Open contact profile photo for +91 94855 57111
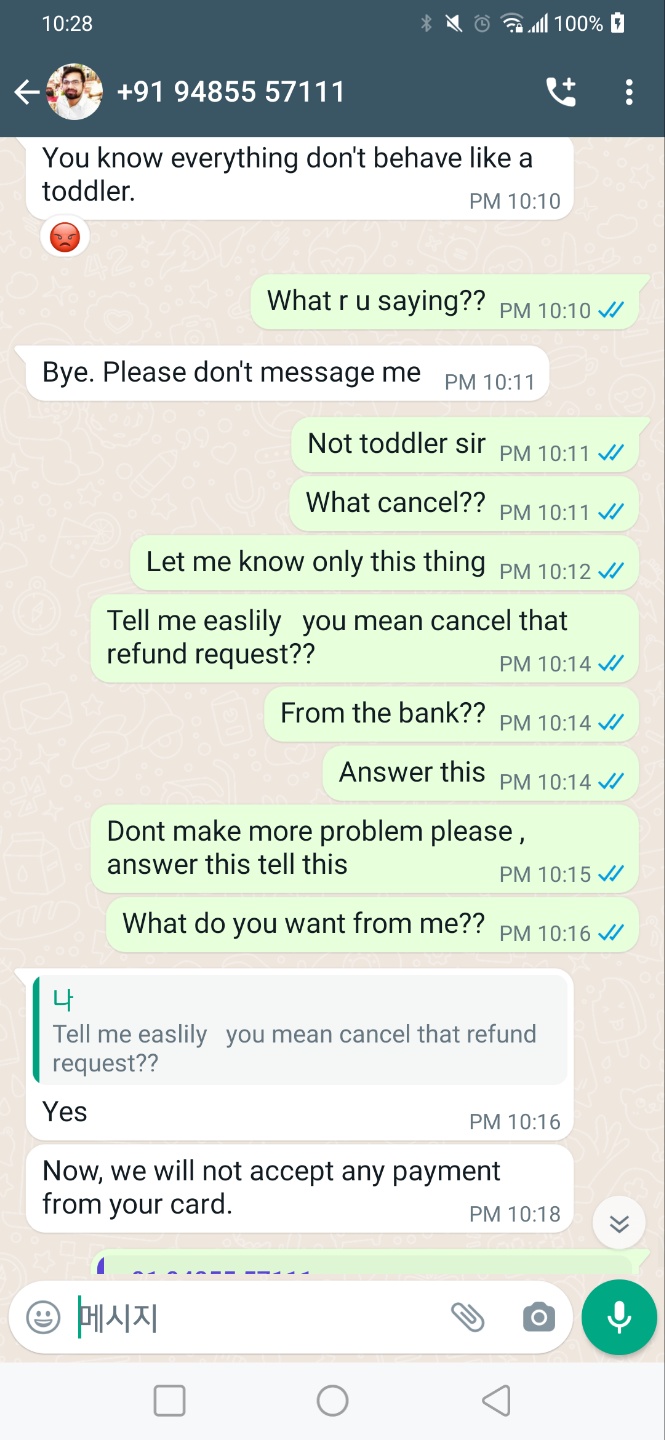665x1440 pixels. tap(75, 92)
